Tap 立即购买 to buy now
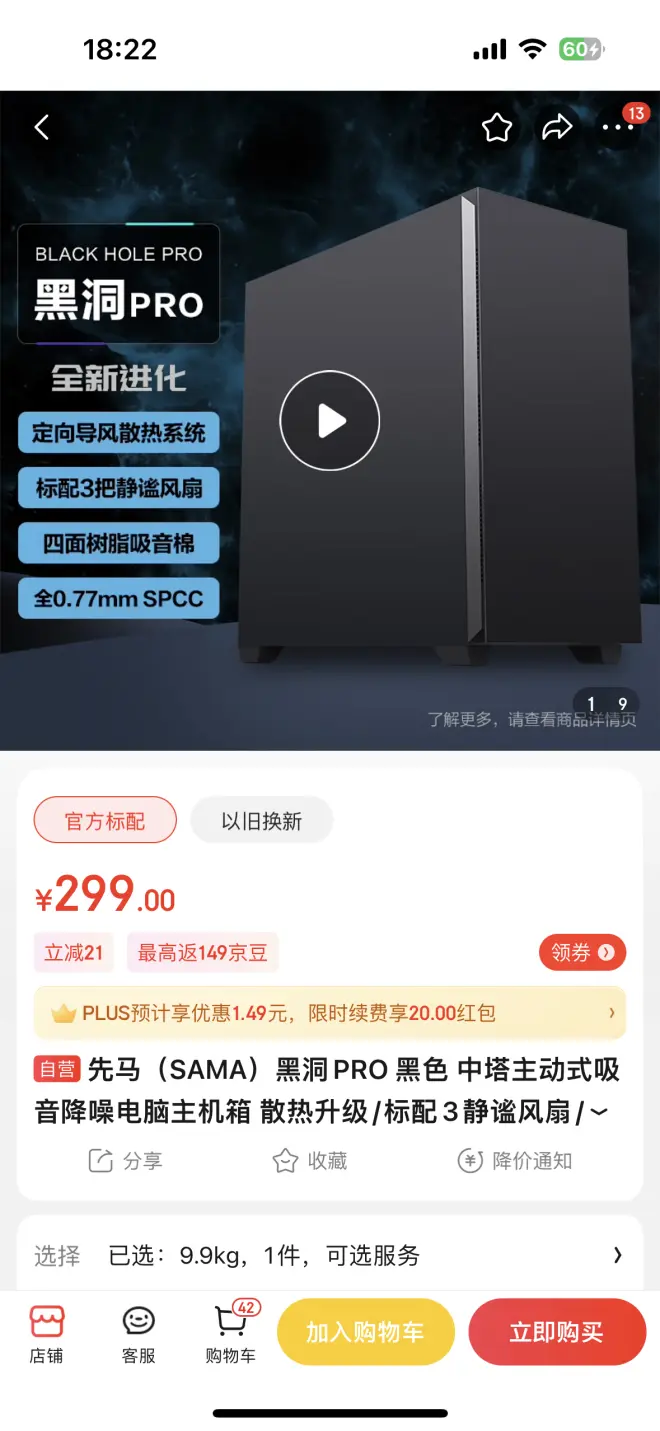 tap(556, 1332)
